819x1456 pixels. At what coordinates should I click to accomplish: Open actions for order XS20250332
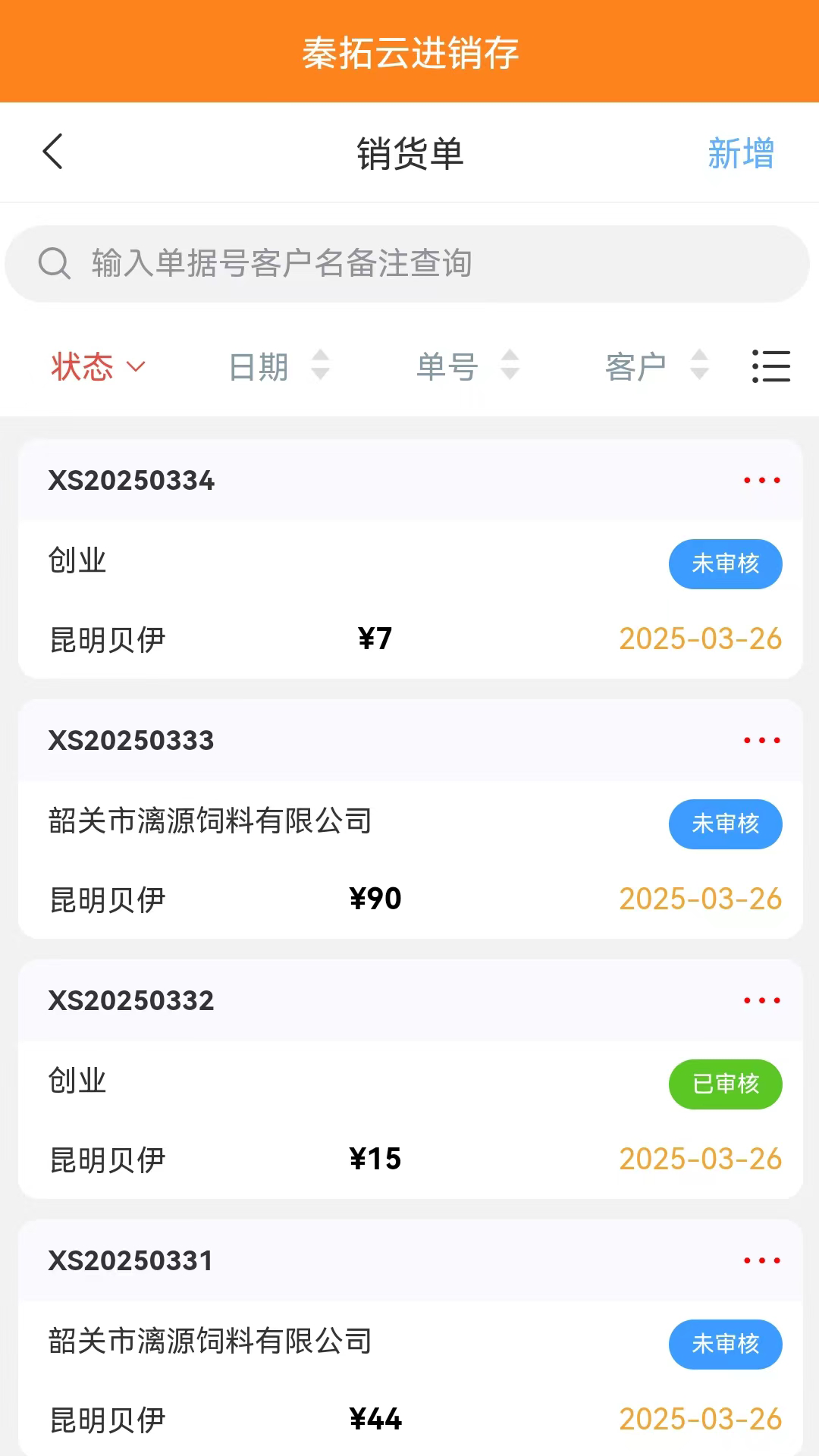tap(762, 999)
